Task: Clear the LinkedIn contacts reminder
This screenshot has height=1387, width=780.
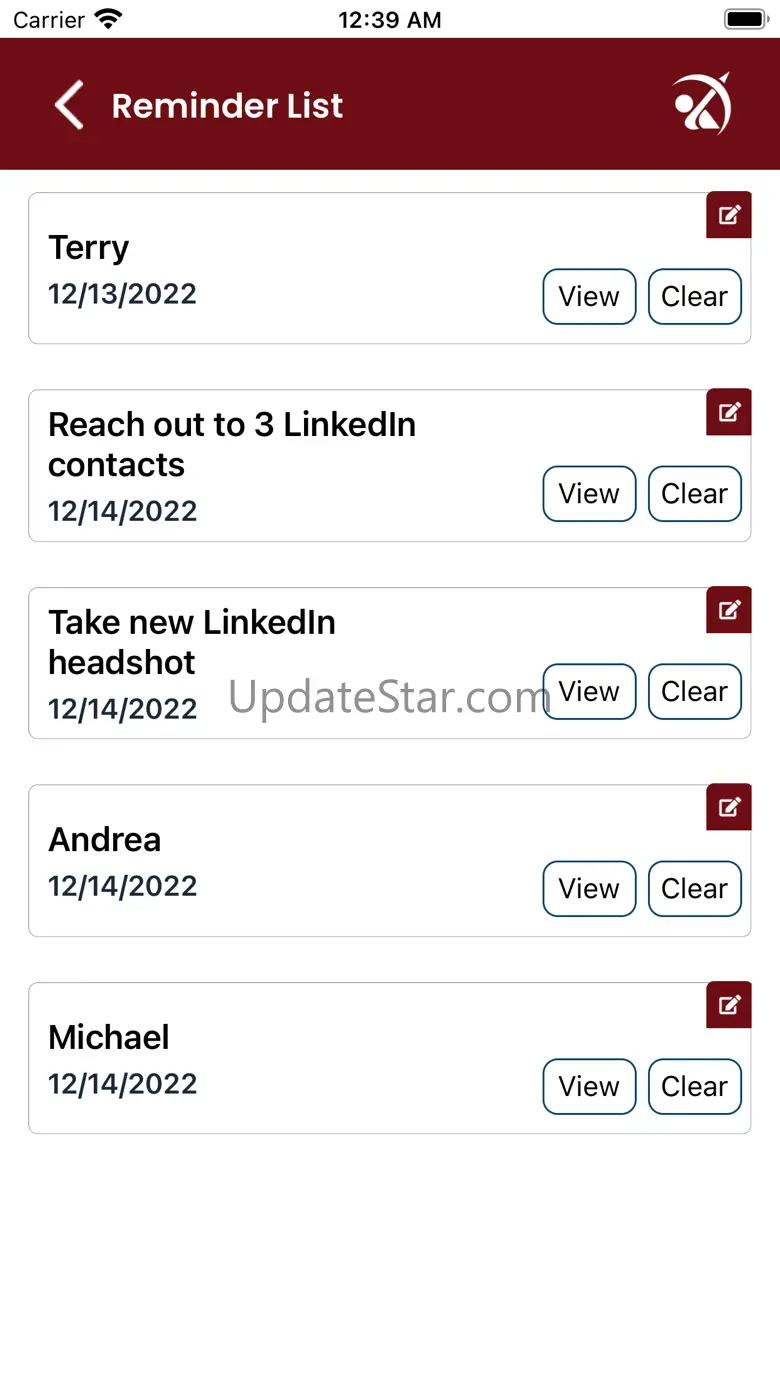Action: [x=694, y=494]
